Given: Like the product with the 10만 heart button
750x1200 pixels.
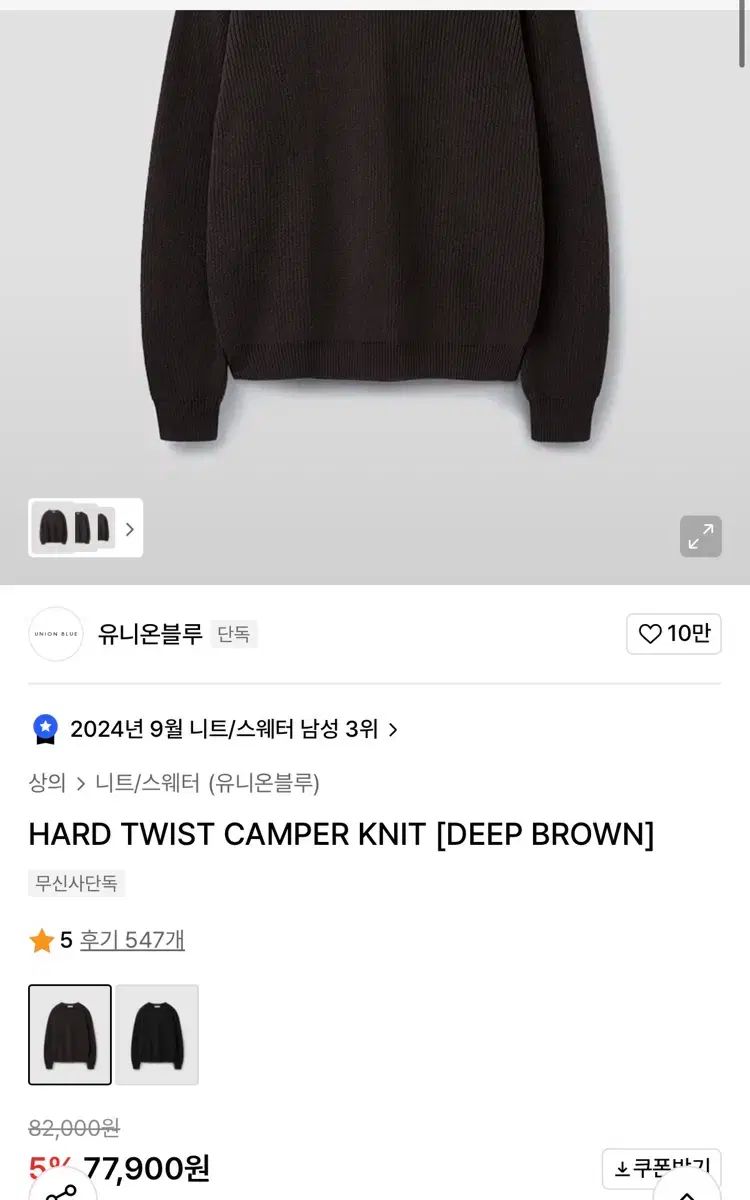Looking at the screenshot, I should (x=673, y=634).
